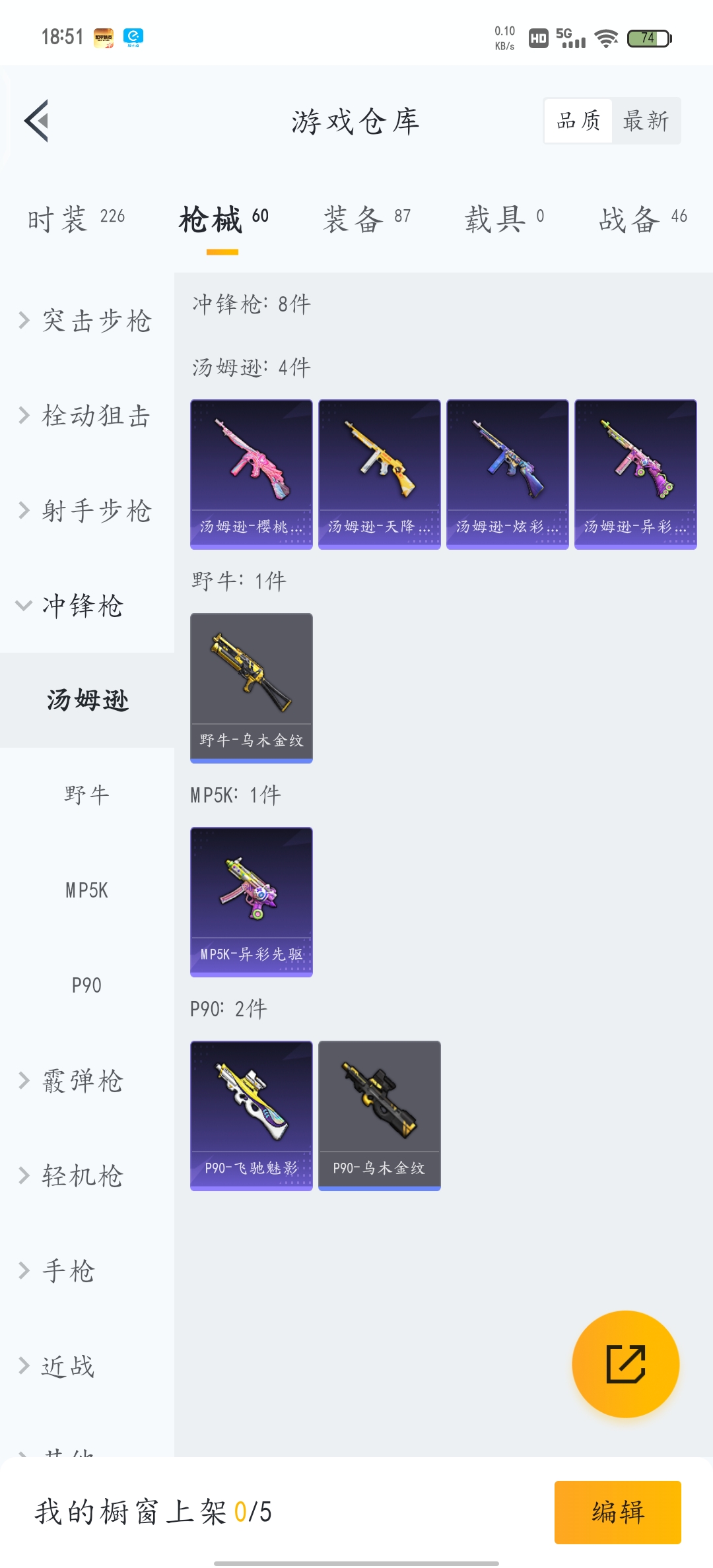Viewport: 713px width, 1568px height.
Task: Select the P90 subcategory in the sidebar
Action: (x=87, y=985)
